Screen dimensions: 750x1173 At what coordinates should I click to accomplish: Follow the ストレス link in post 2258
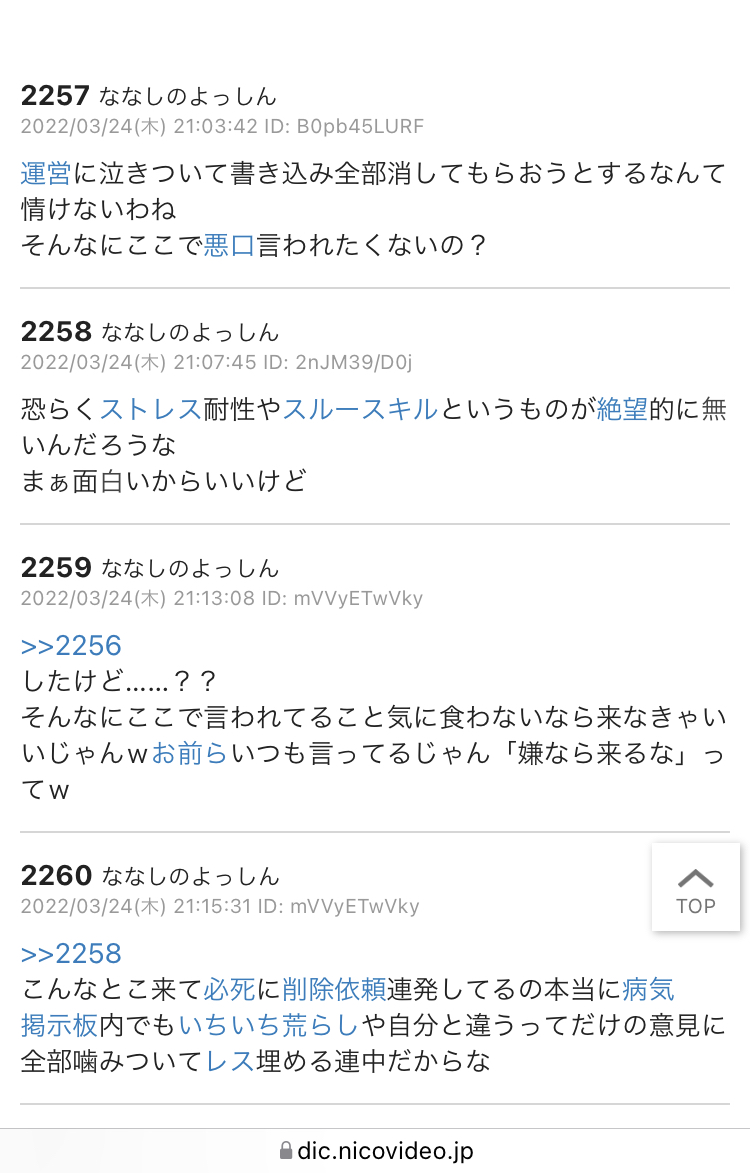click(150, 409)
